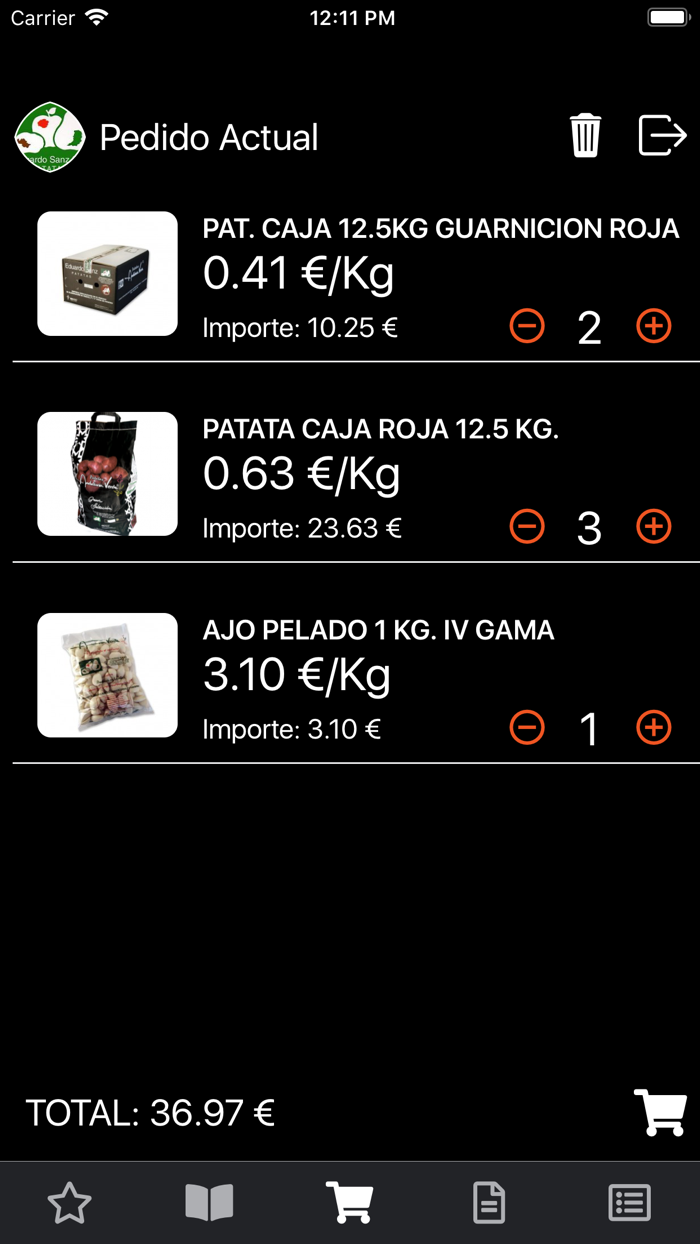Open the PAT. CAJA 12.5KG GUARNICION ROJA image
Screen dimensions: 700x1244
(108, 274)
